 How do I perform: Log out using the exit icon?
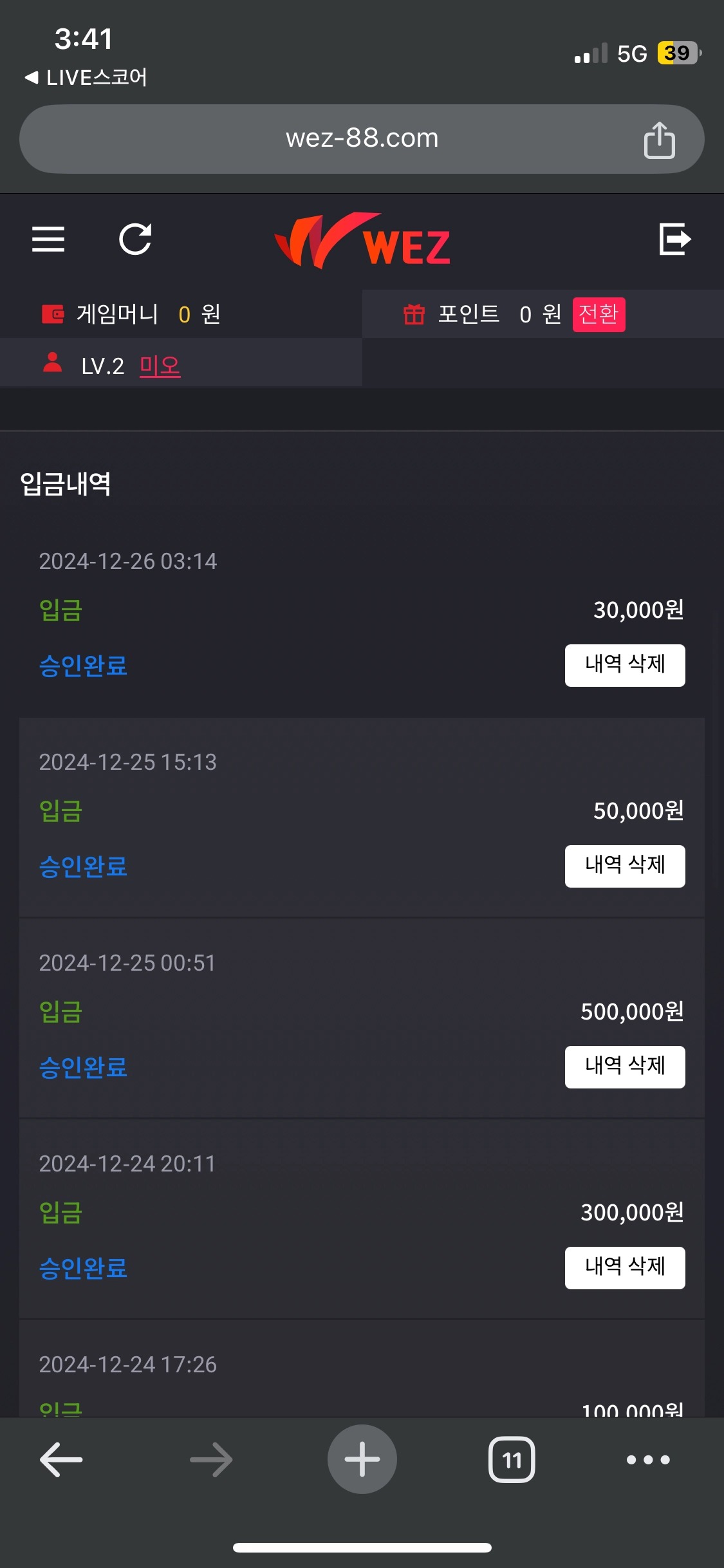click(675, 239)
